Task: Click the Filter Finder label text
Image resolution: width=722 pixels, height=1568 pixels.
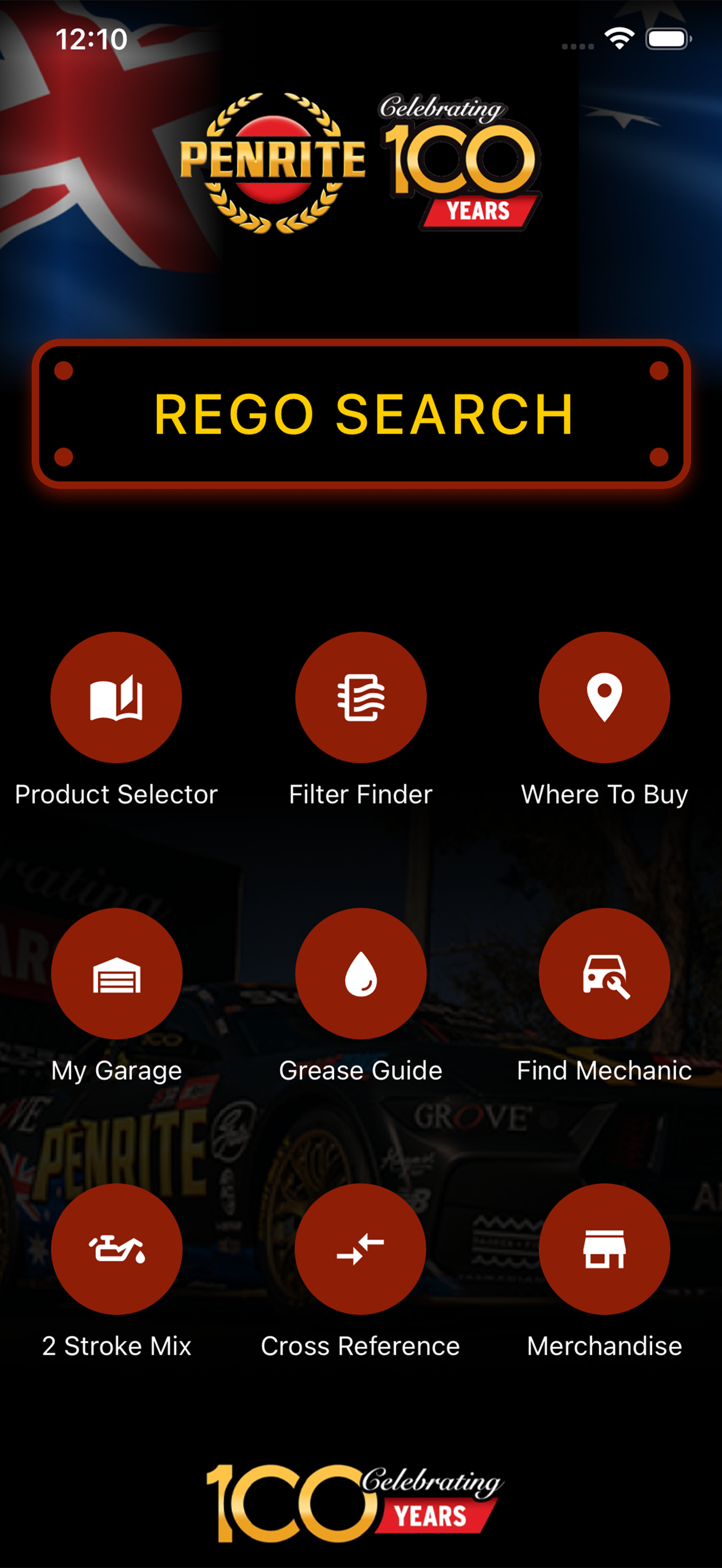Action: point(360,793)
